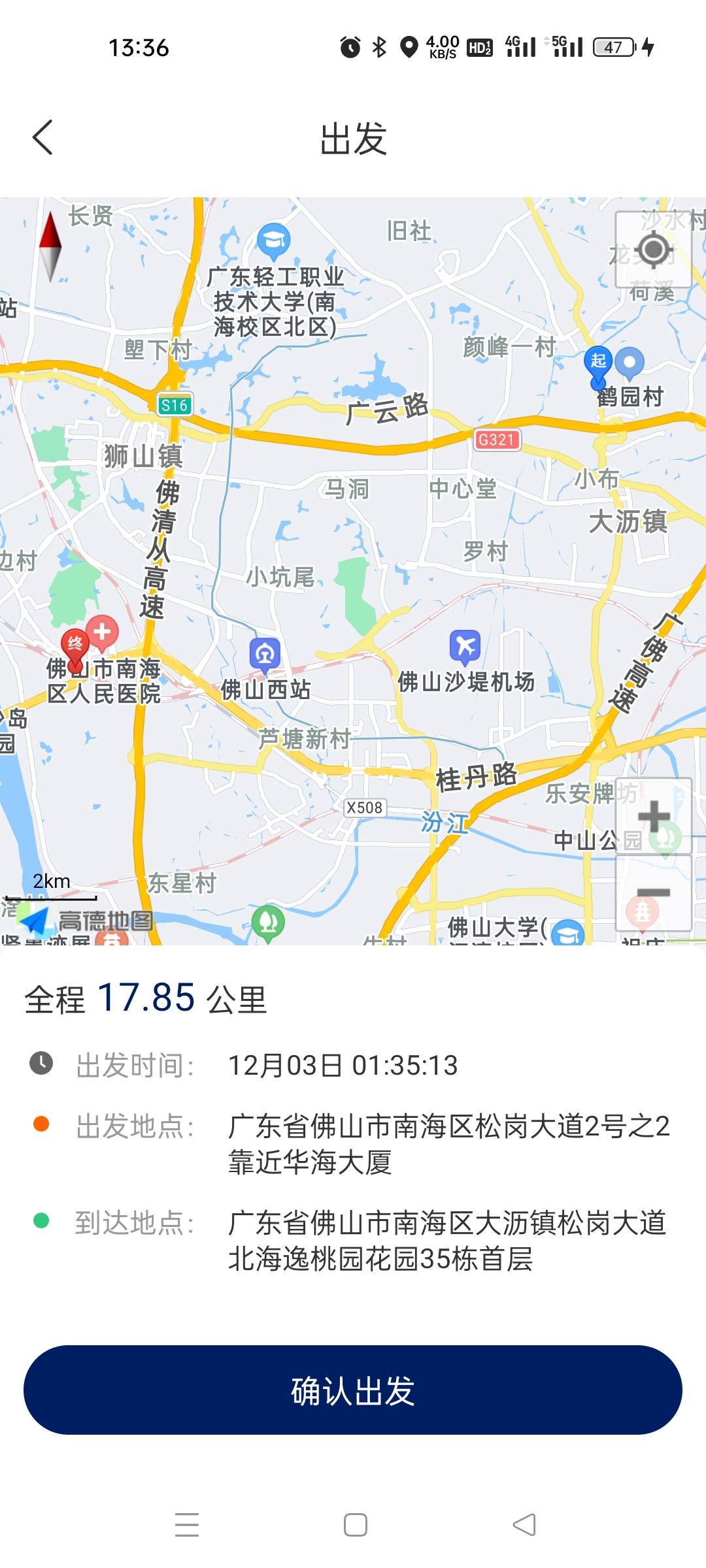
Task: Go back using the top-left arrow
Action: tap(42, 138)
